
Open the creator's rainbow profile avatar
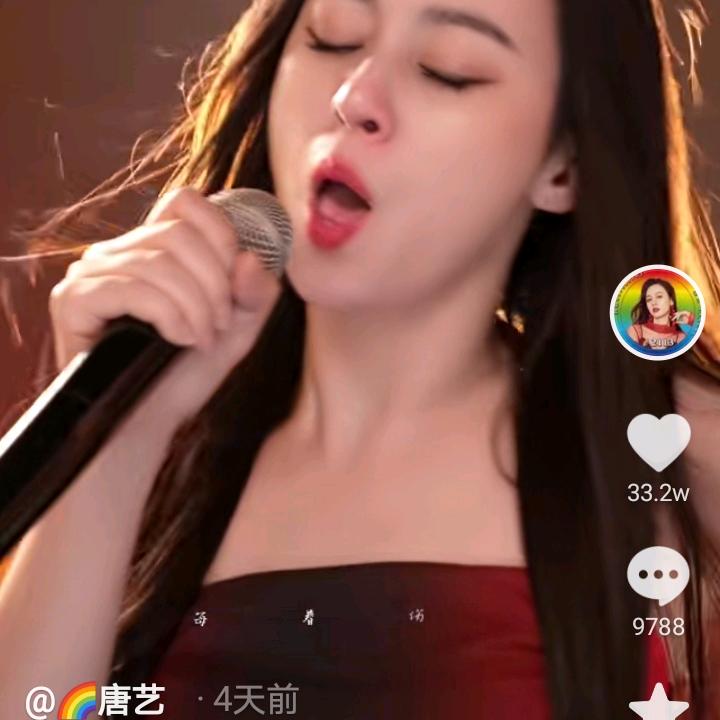click(657, 313)
